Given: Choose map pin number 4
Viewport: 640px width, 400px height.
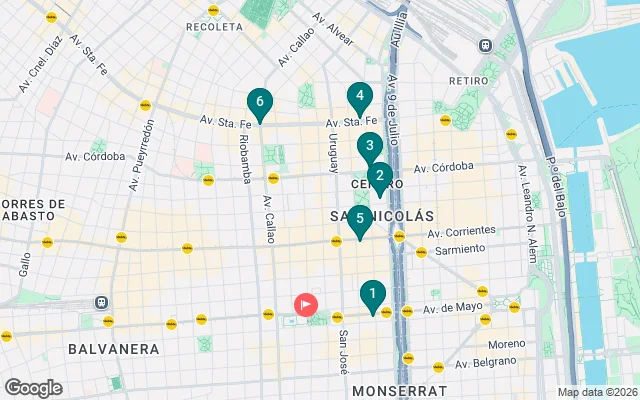Looking at the screenshot, I should point(359,97).
